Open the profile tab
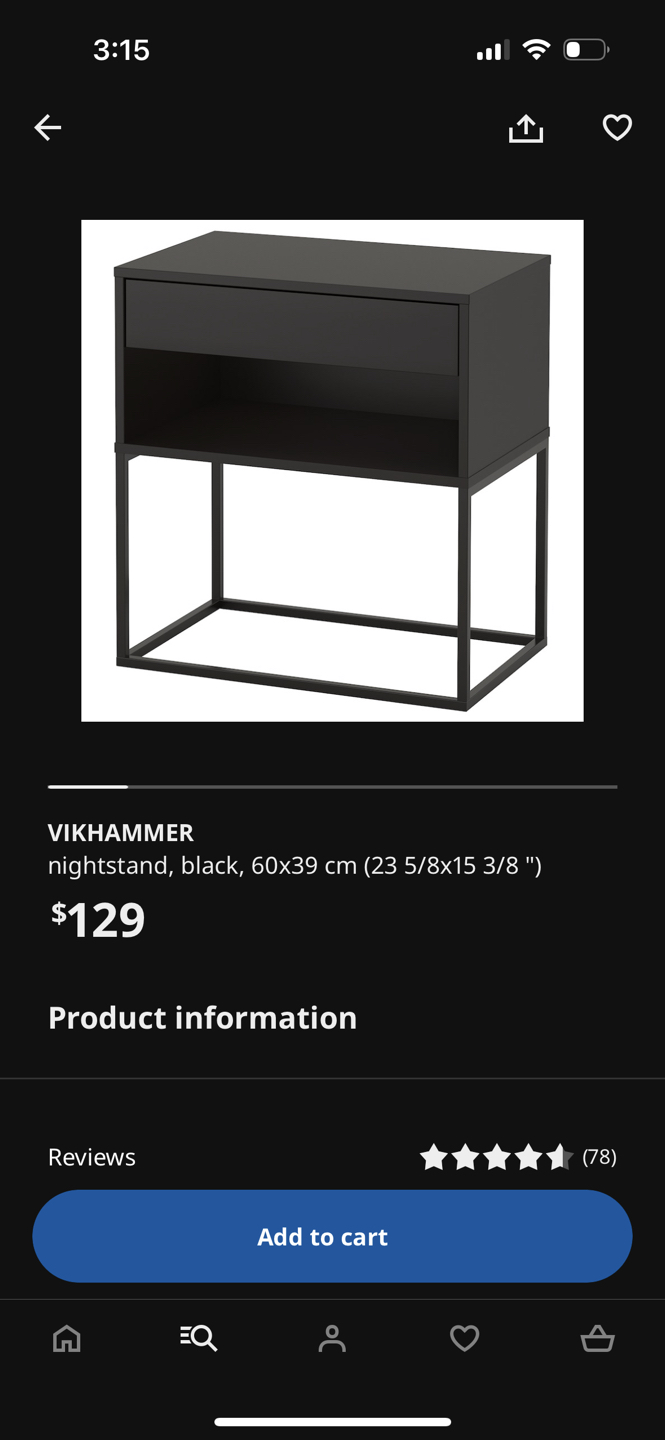The image size is (665, 1440). [x=332, y=1338]
